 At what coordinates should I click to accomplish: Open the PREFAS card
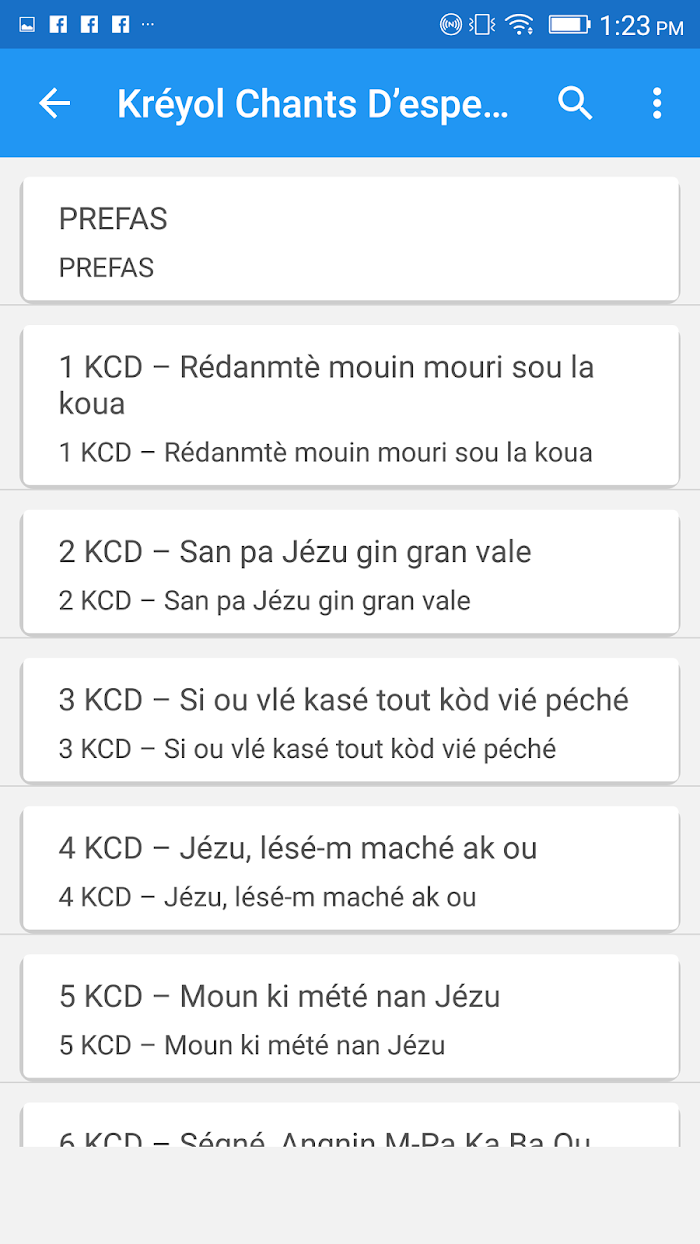(350, 239)
